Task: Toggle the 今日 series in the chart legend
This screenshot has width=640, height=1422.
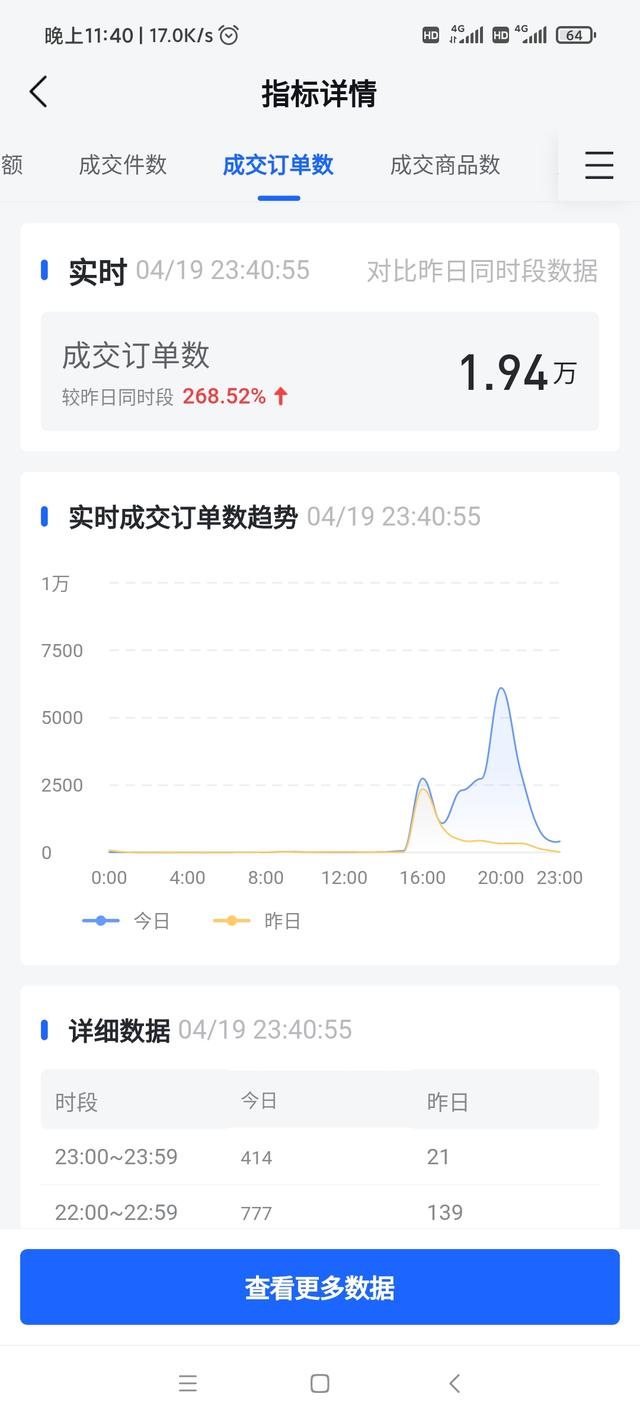Action: [127, 921]
